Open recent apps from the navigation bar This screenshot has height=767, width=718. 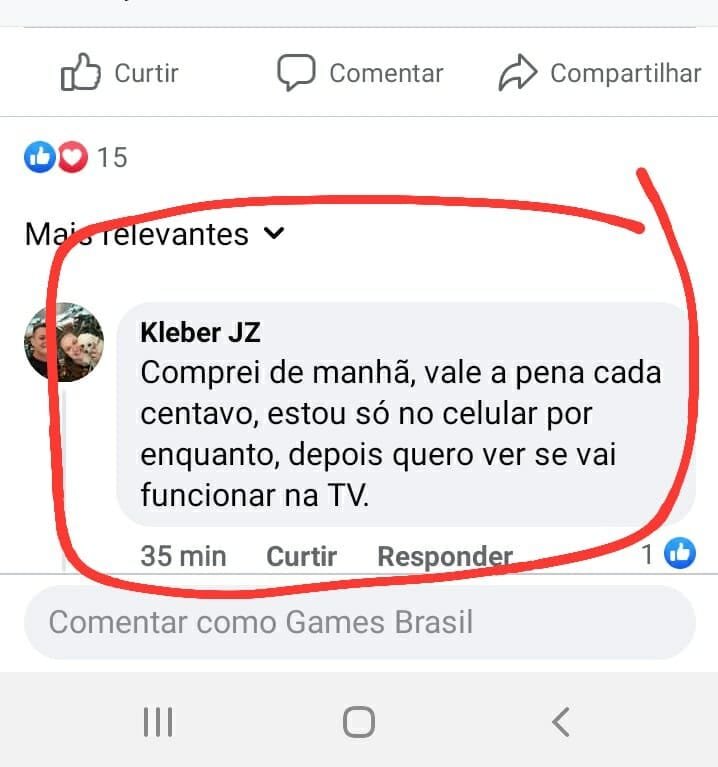click(x=158, y=721)
